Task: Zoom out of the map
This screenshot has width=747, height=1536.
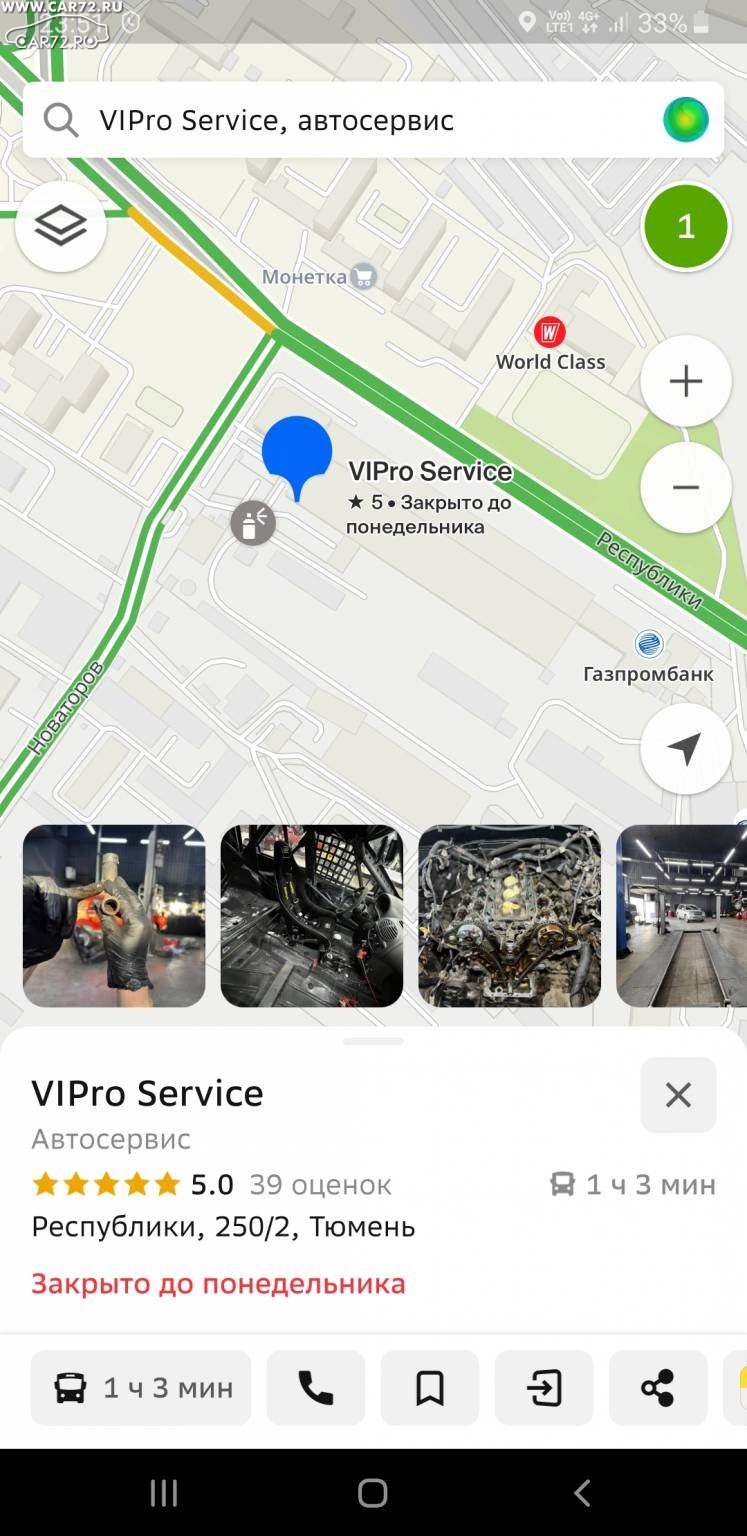Action: point(686,488)
